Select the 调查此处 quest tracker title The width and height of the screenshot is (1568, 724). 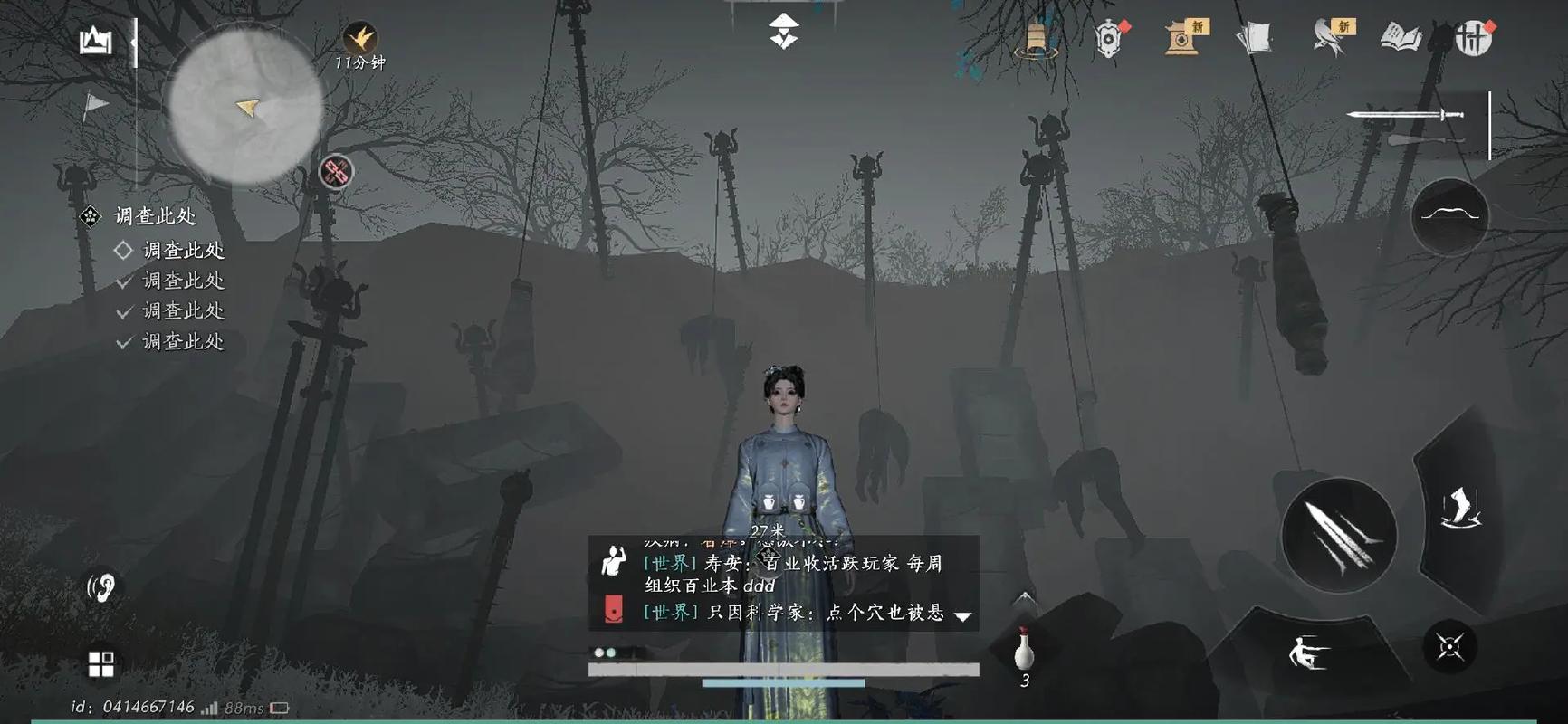coord(155,215)
